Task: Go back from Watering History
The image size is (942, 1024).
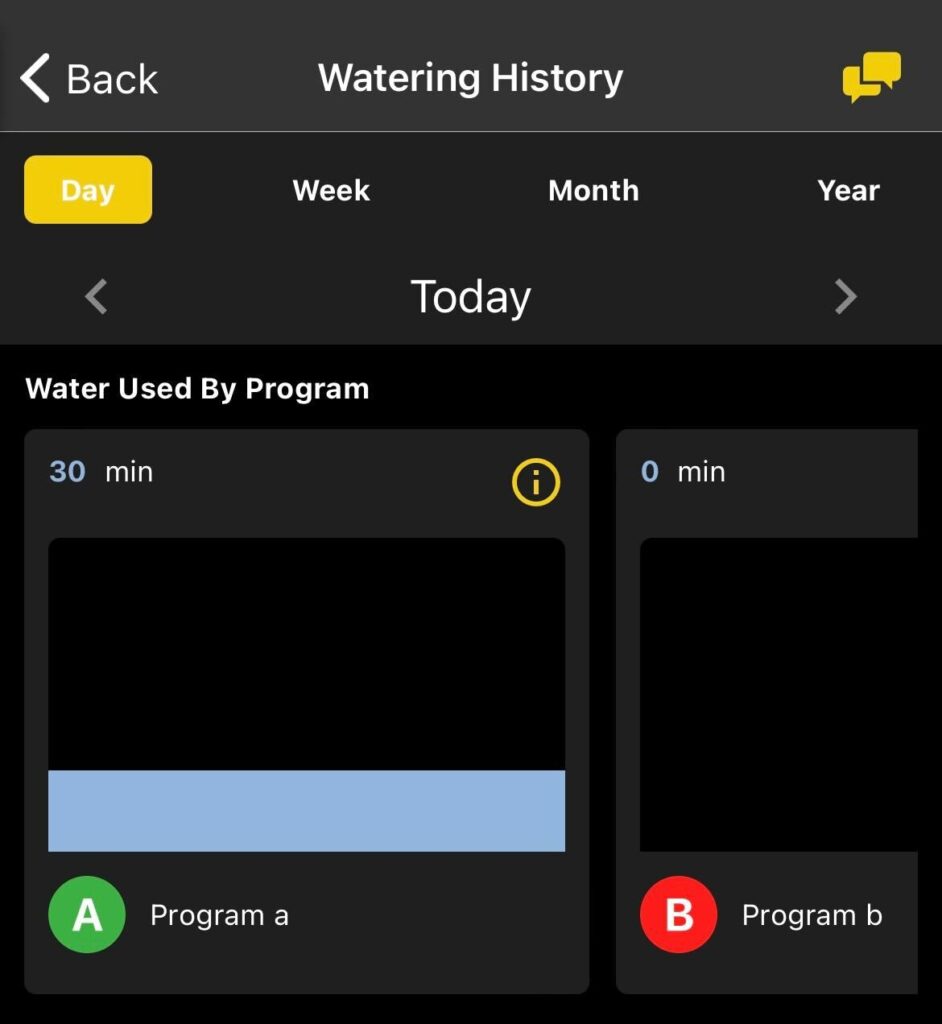Action: [x=89, y=79]
